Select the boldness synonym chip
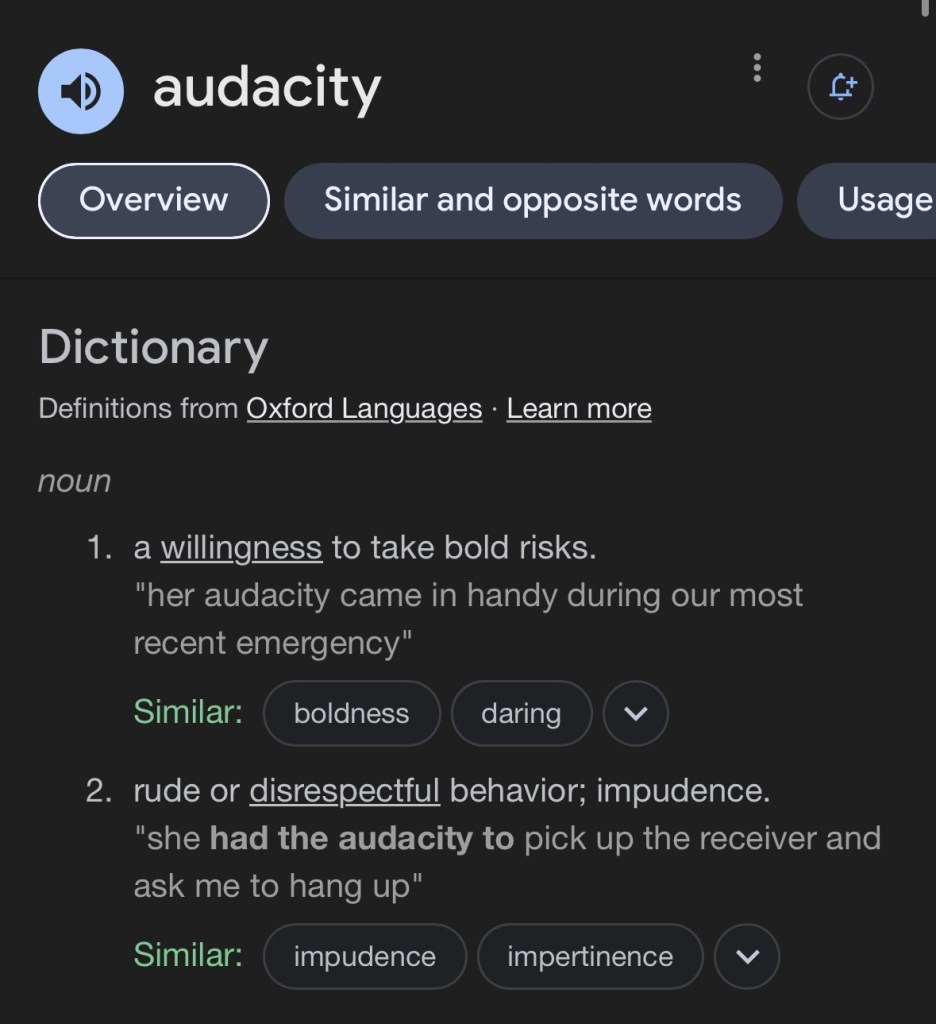This screenshot has width=936, height=1024. [351, 713]
